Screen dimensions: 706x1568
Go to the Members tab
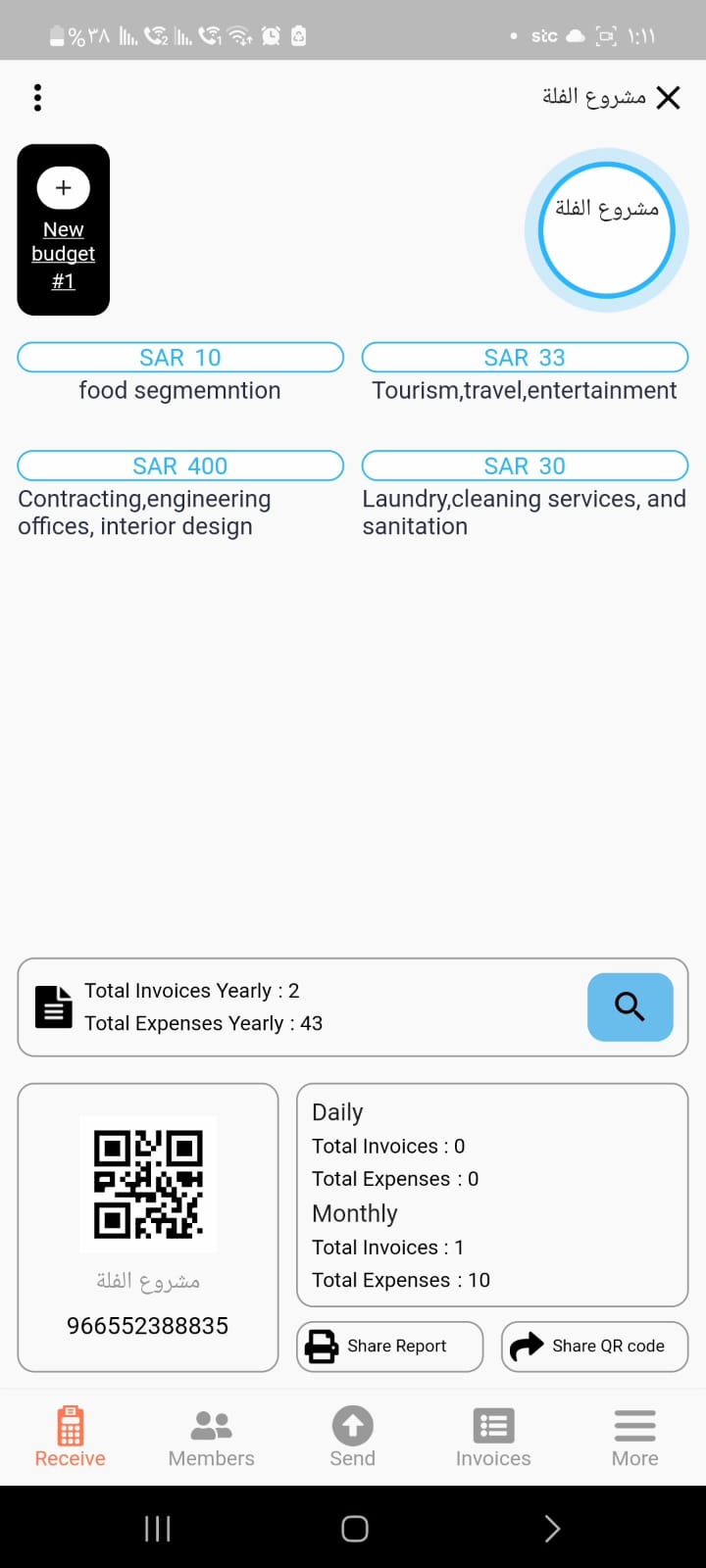tap(211, 1437)
